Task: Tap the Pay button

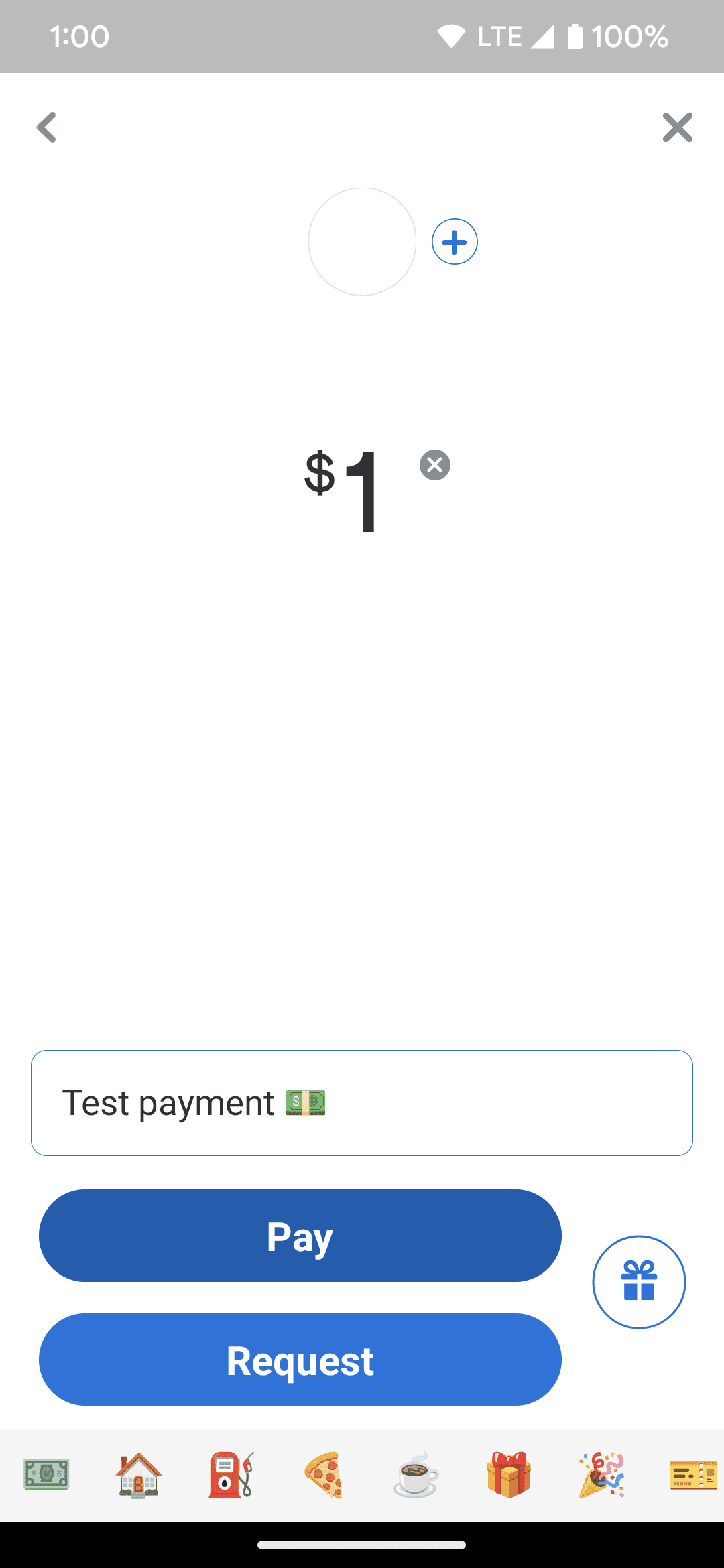Action: 300,1236
